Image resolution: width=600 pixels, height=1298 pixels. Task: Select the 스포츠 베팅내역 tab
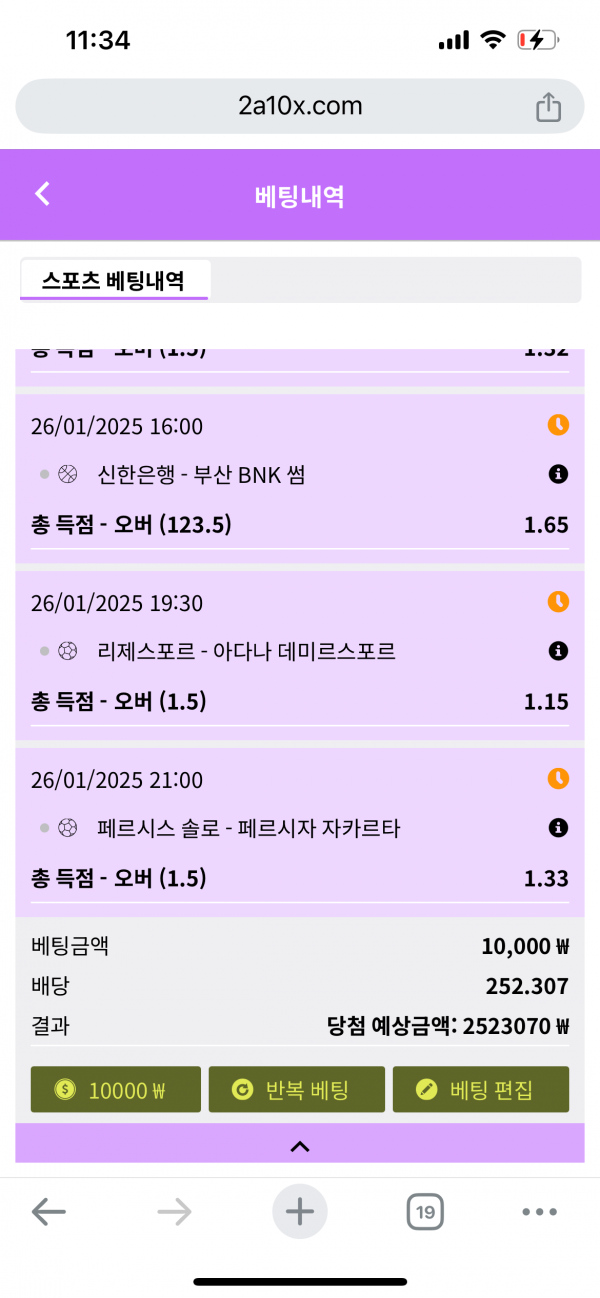113,280
